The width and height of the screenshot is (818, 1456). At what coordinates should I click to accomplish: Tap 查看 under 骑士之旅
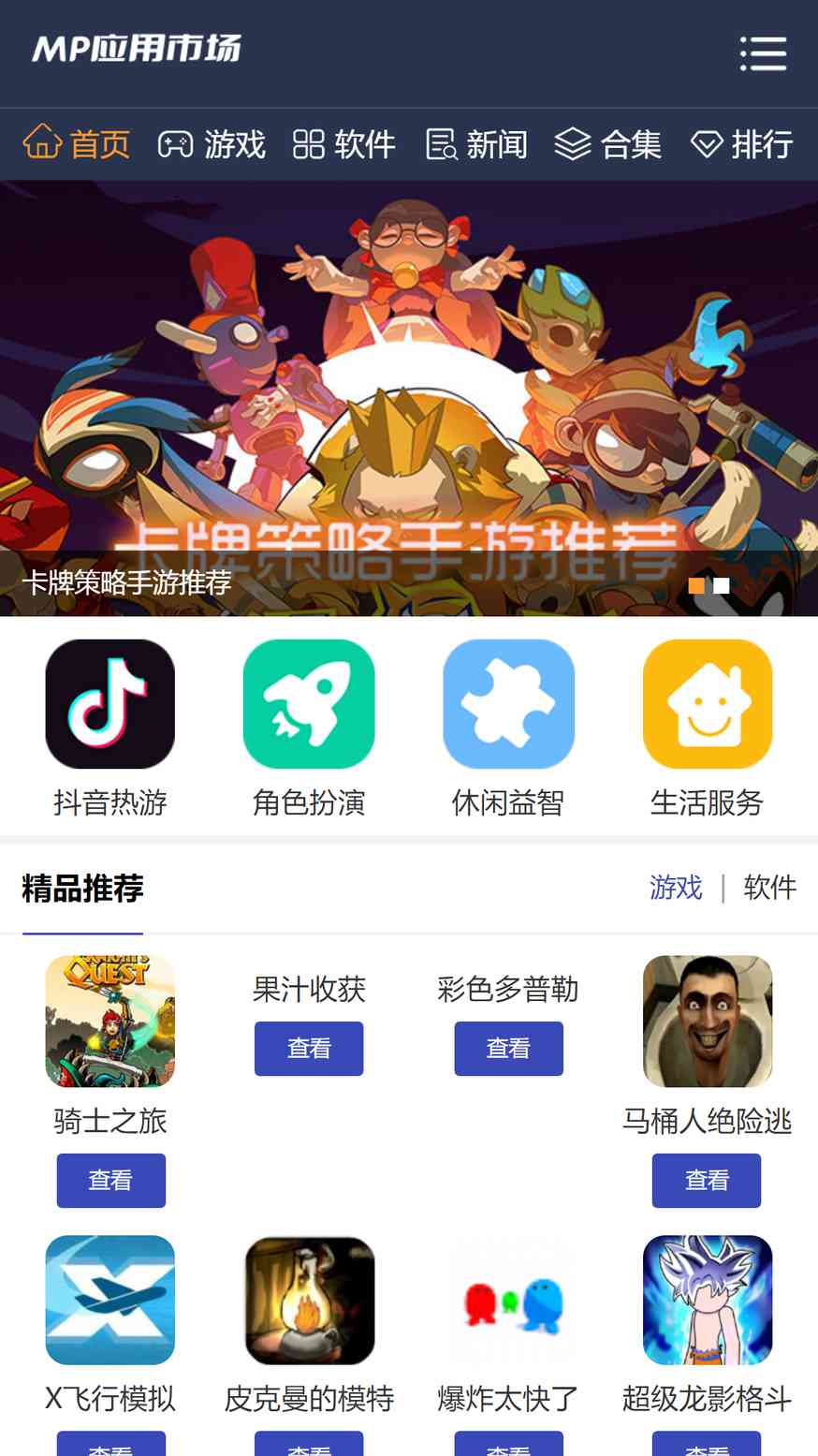click(x=110, y=1180)
